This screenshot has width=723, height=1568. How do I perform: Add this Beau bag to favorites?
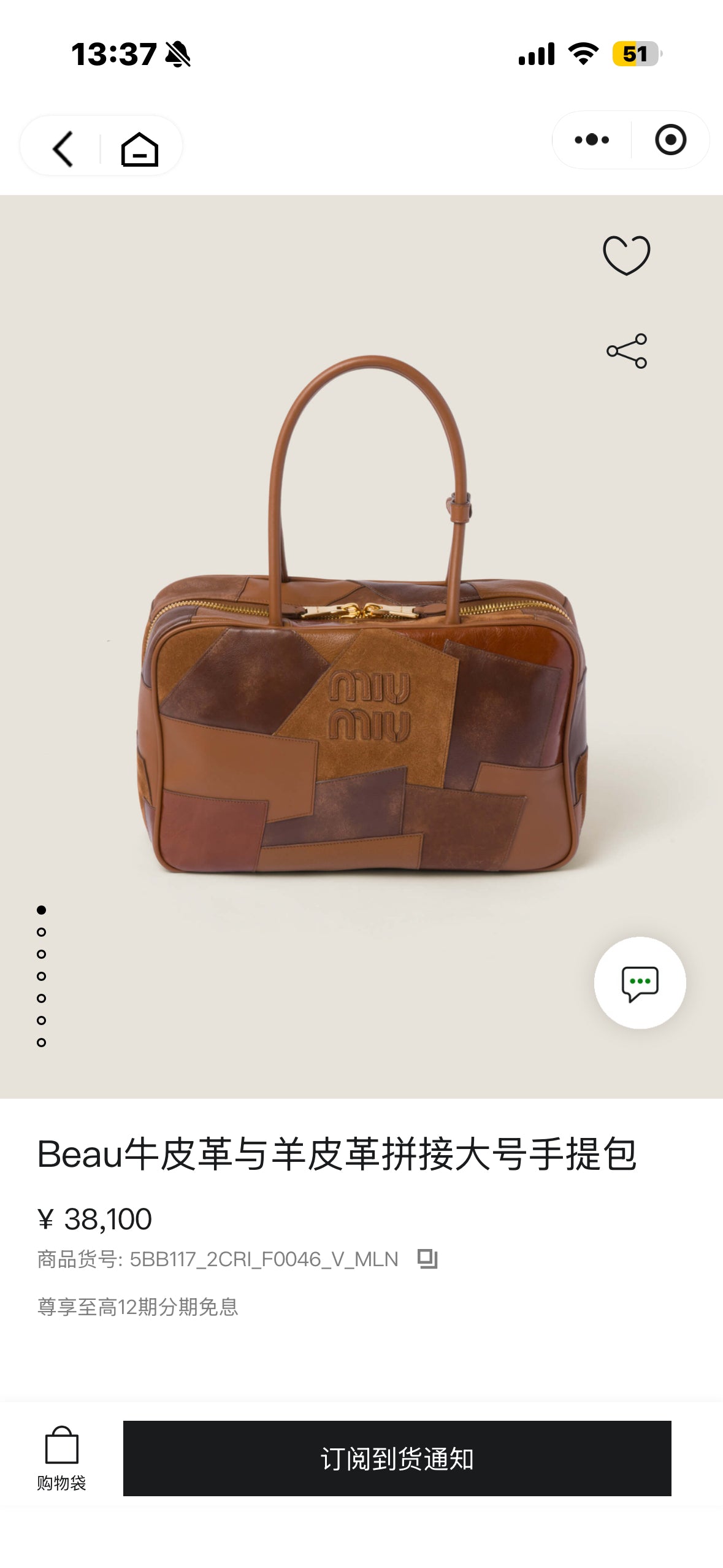[626, 255]
